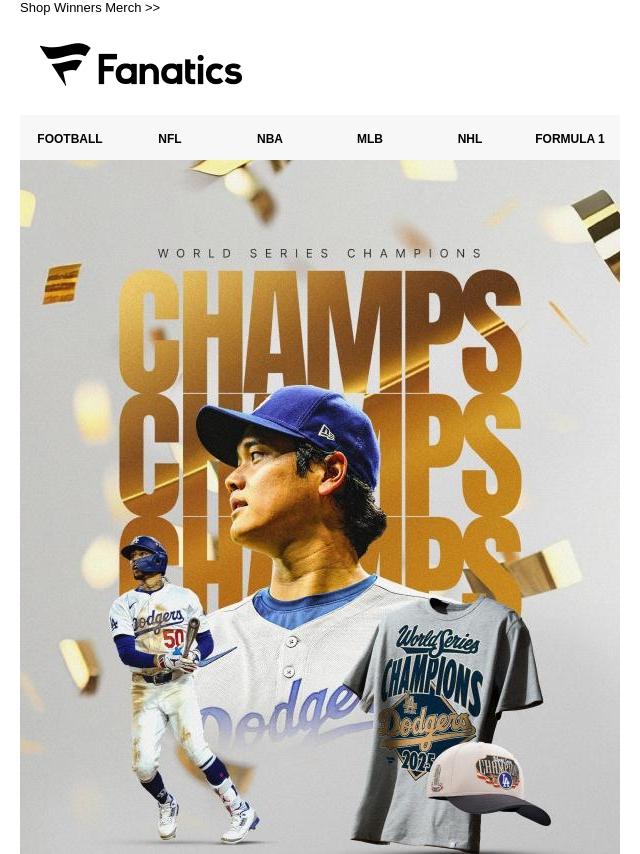Select the FOOTBALL category

coord(70,139)
